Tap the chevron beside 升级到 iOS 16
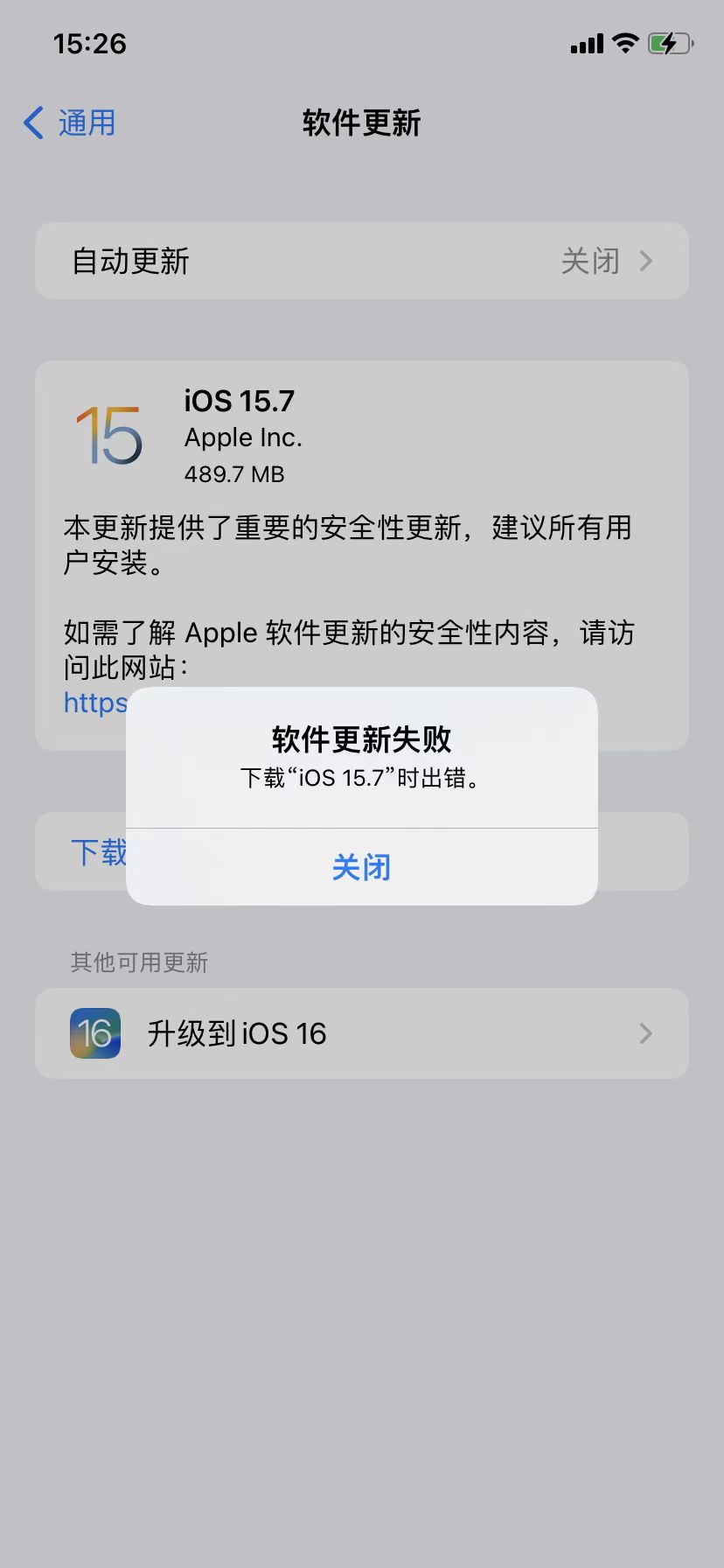 646,1033
